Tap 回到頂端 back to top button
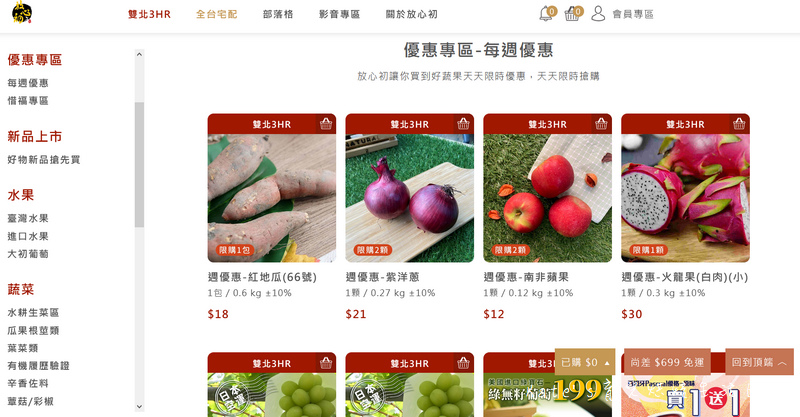The width and height of the screenshot is (800, 417). (x=760, y=362)
